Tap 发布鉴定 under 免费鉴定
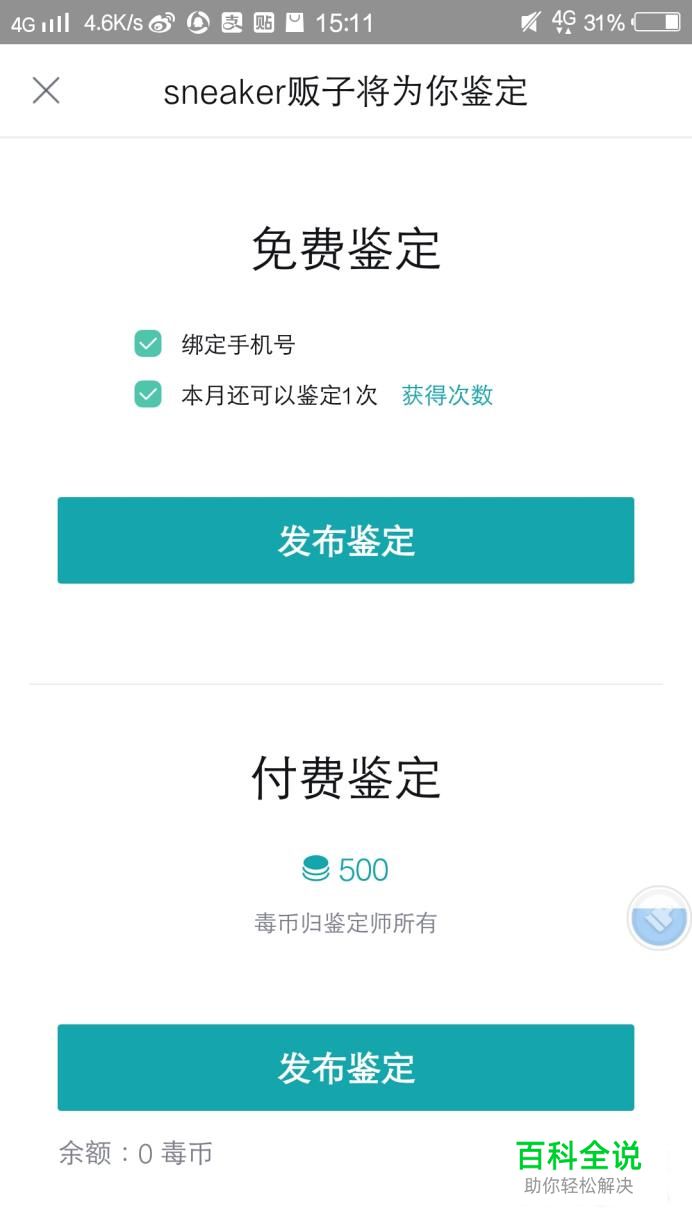Screen dimensions: 692x1230 (x=346, y=540)
